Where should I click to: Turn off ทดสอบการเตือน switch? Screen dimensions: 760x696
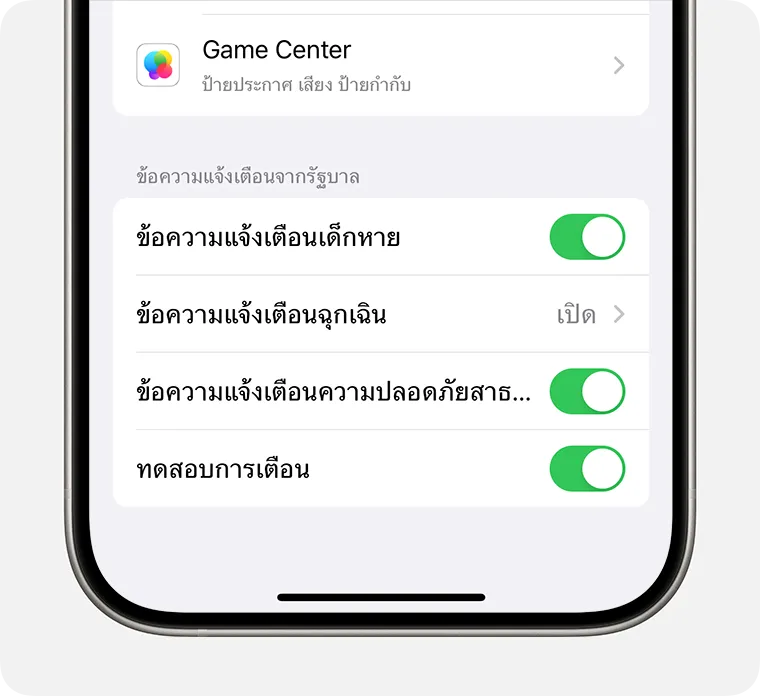click(x=587, y=469)
